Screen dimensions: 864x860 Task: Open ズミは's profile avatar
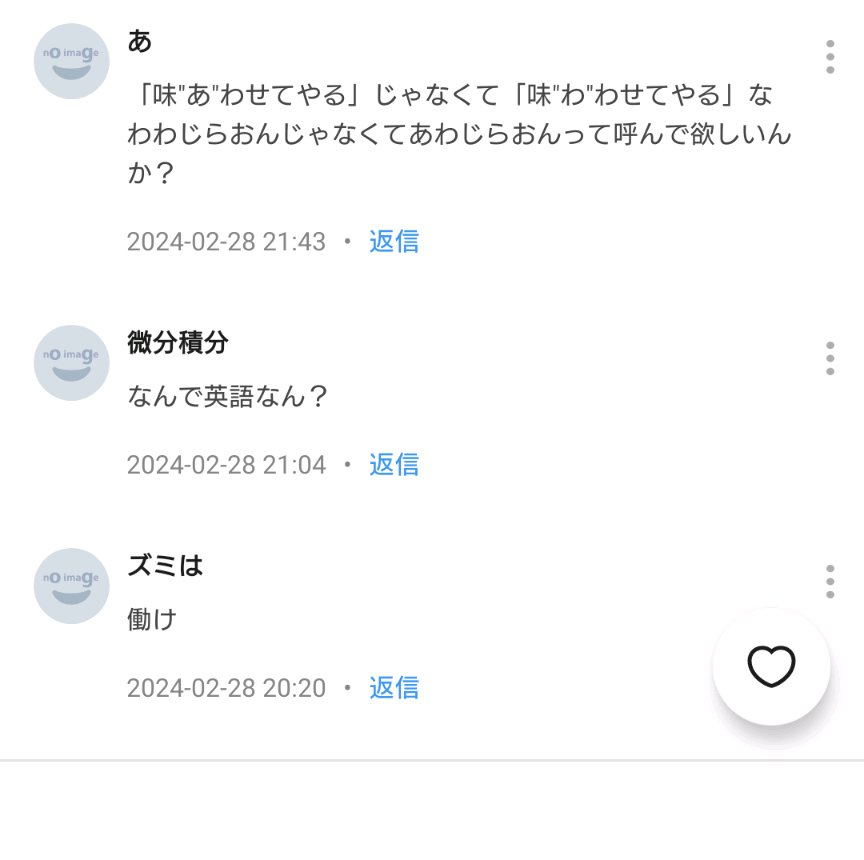pyautogui.click(x=72, y=585)
